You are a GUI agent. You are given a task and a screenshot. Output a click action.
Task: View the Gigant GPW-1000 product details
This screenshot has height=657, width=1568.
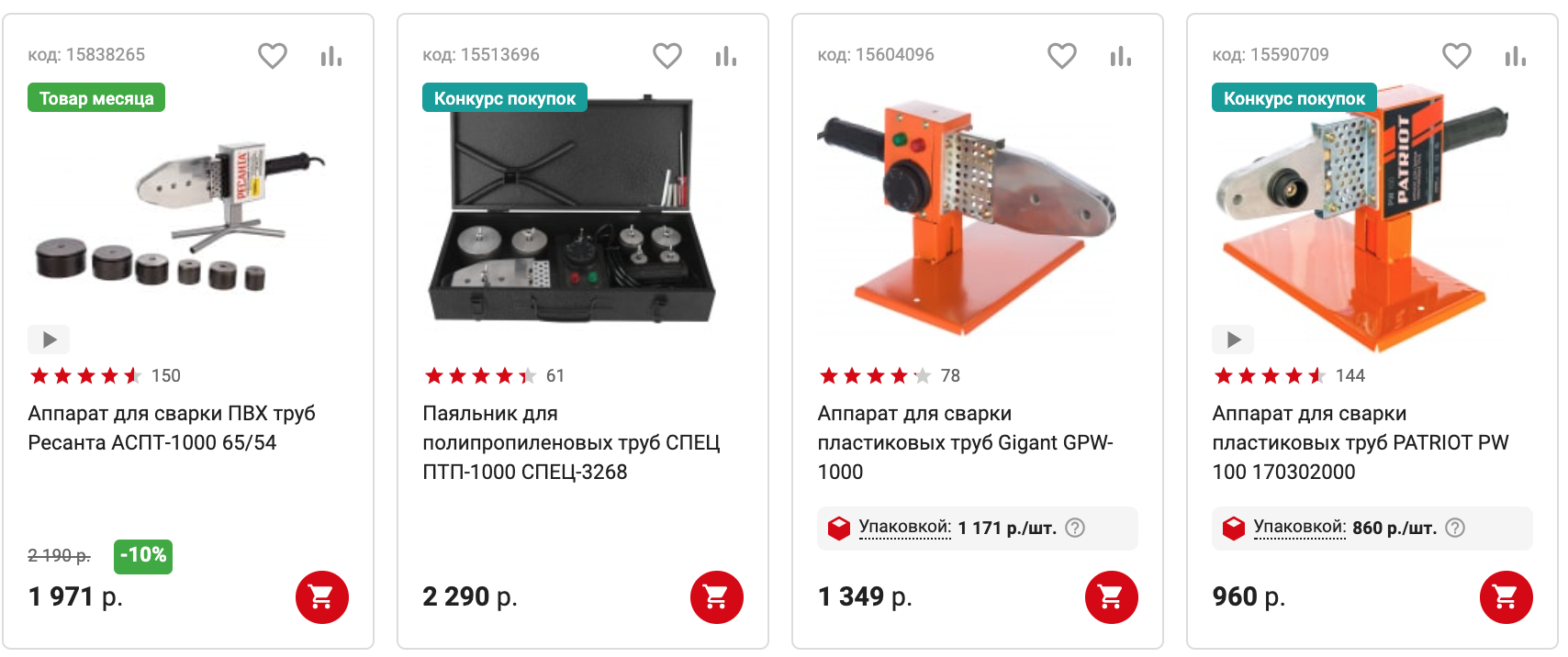(x=965, y=442)
